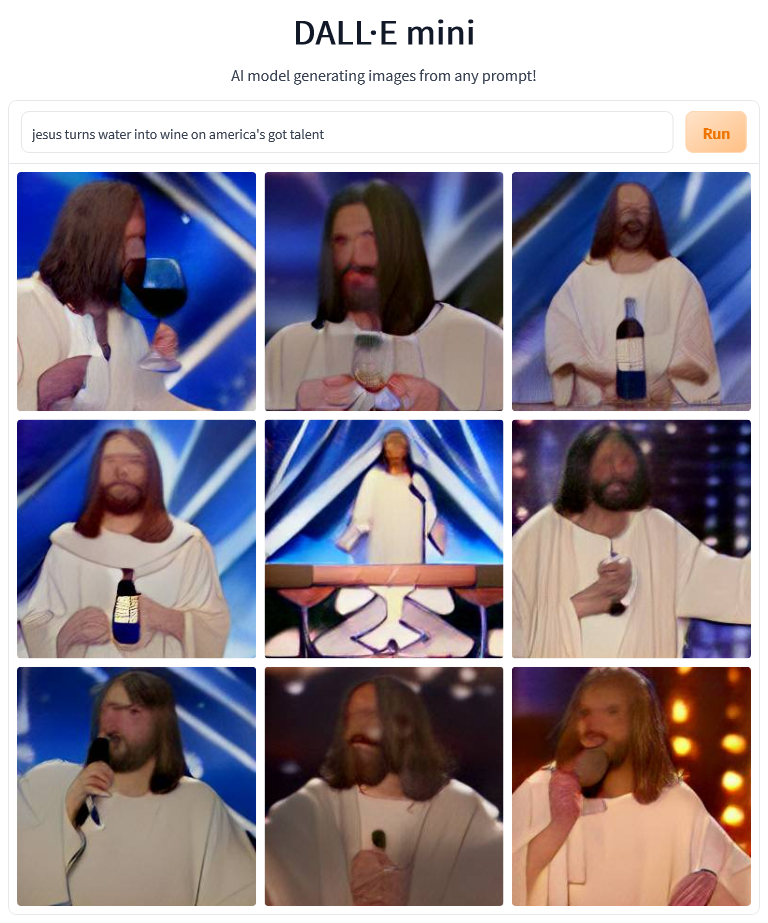Tap the prompt text field
Image resolution: width=768 pixels, height=923 pixels.
(x=346, y=133)
